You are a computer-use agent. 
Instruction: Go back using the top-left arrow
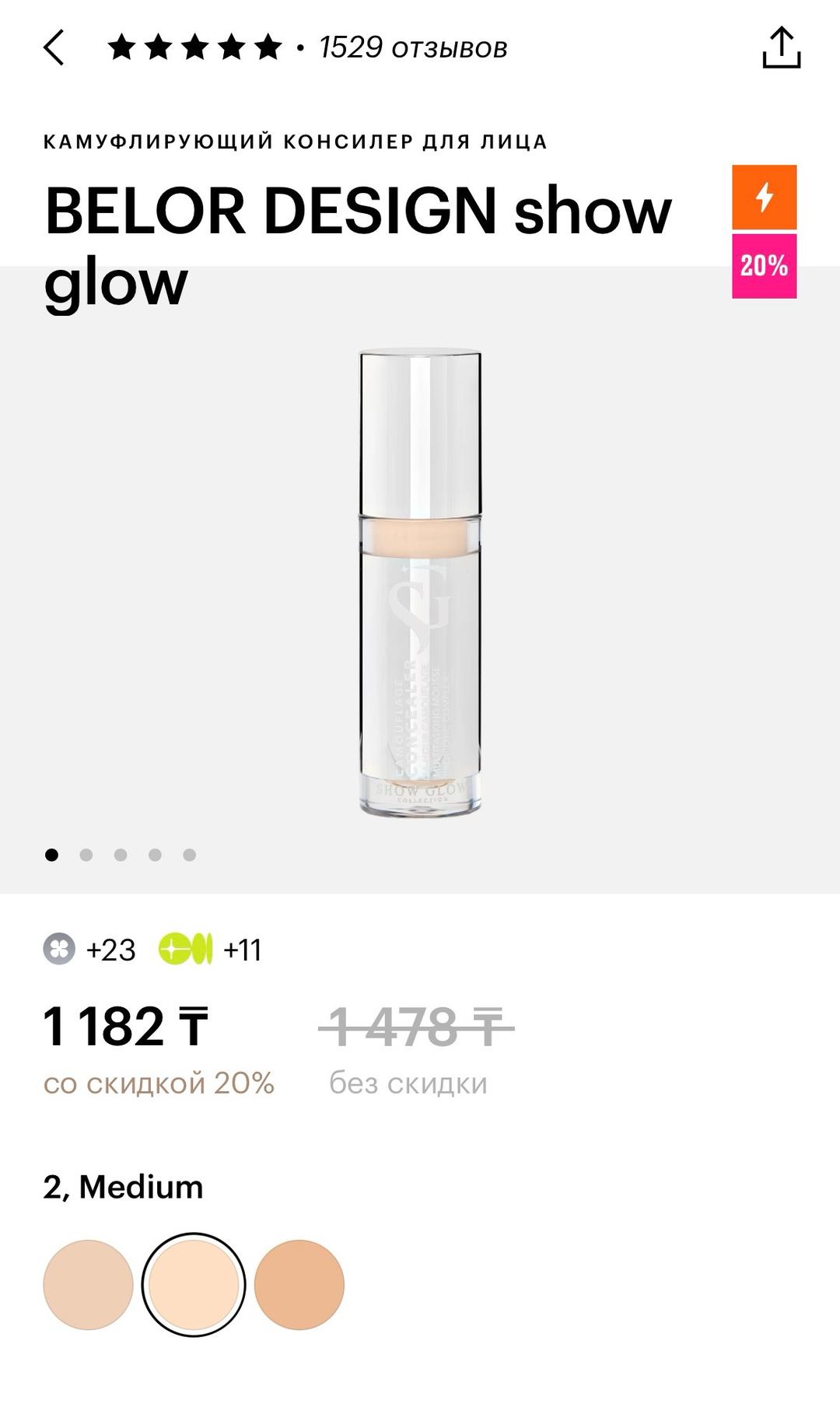(x=53, y=48)
